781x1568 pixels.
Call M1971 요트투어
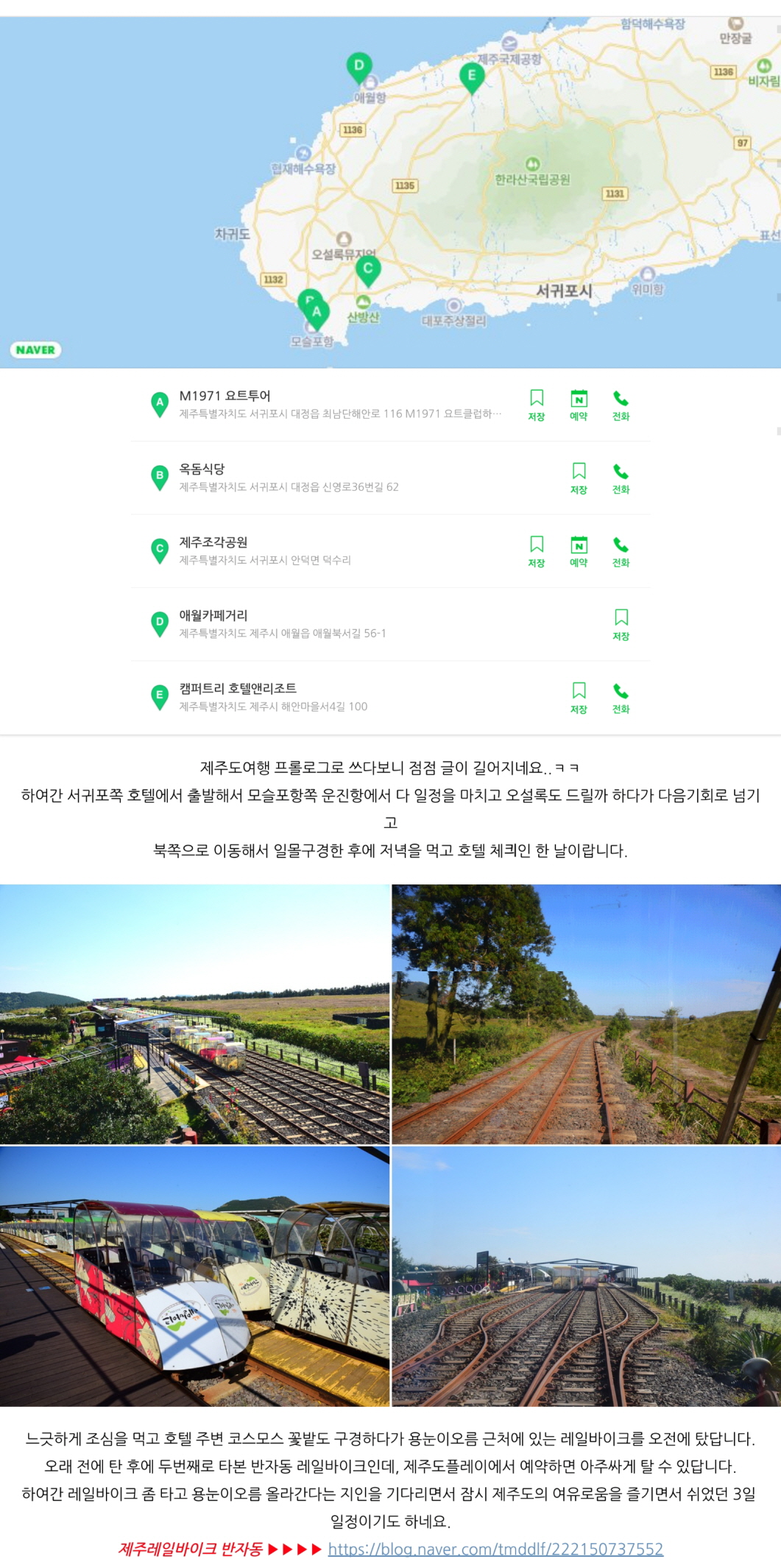[621, 404]
